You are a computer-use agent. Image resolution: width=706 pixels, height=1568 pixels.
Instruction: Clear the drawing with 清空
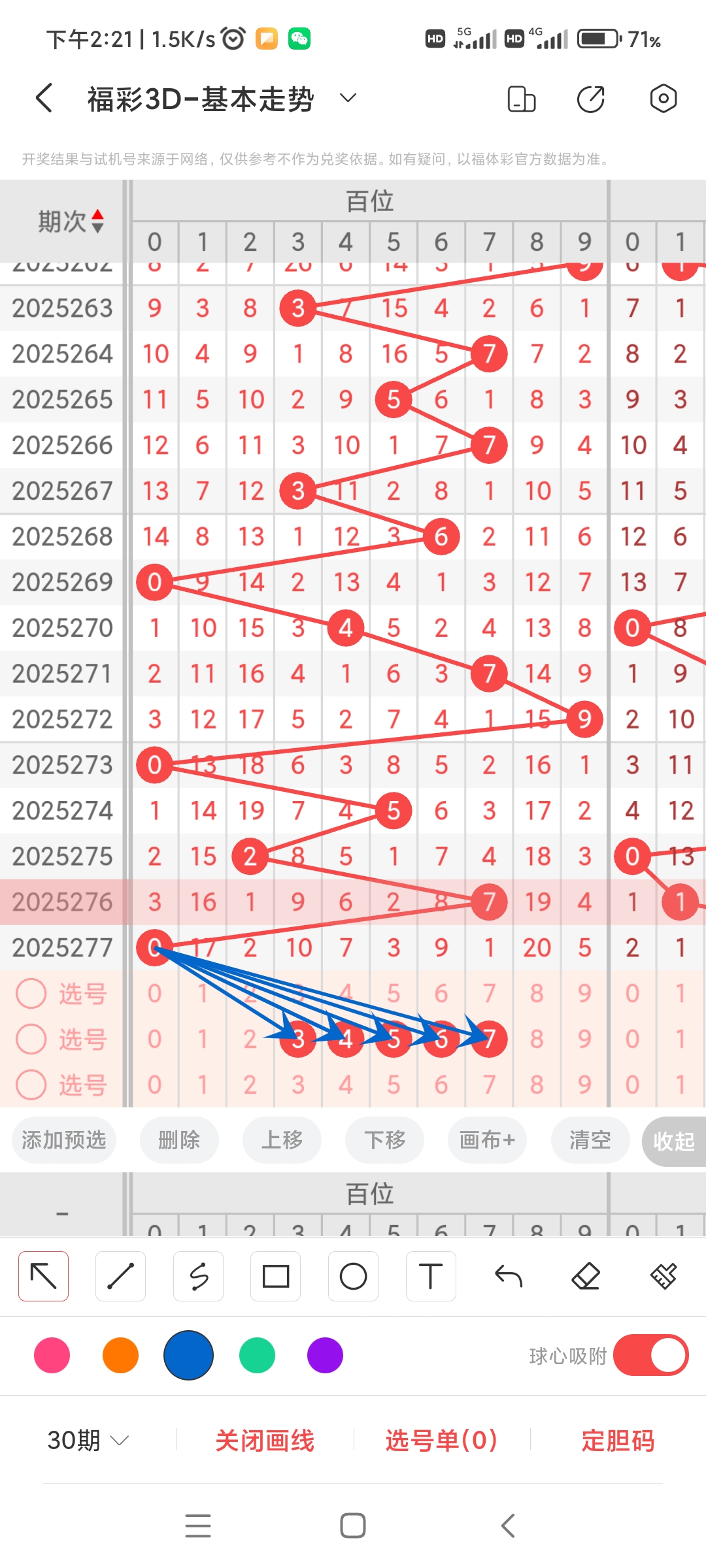tap(590, 1140)
